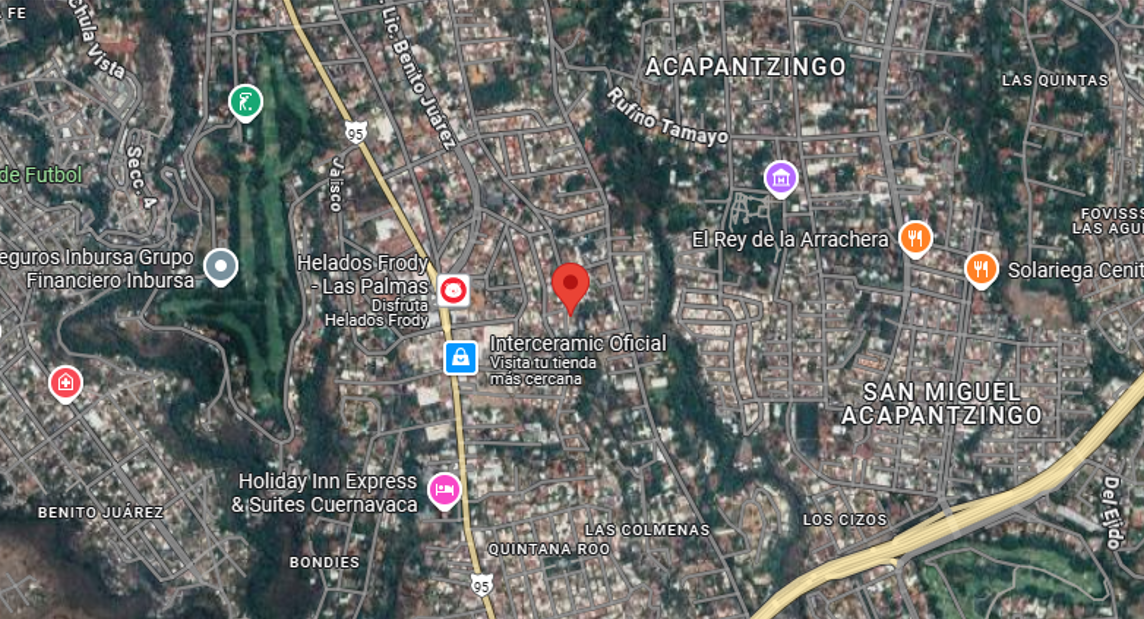Open the Helados Frody - Las Palmas marker

tap(453, 291)
